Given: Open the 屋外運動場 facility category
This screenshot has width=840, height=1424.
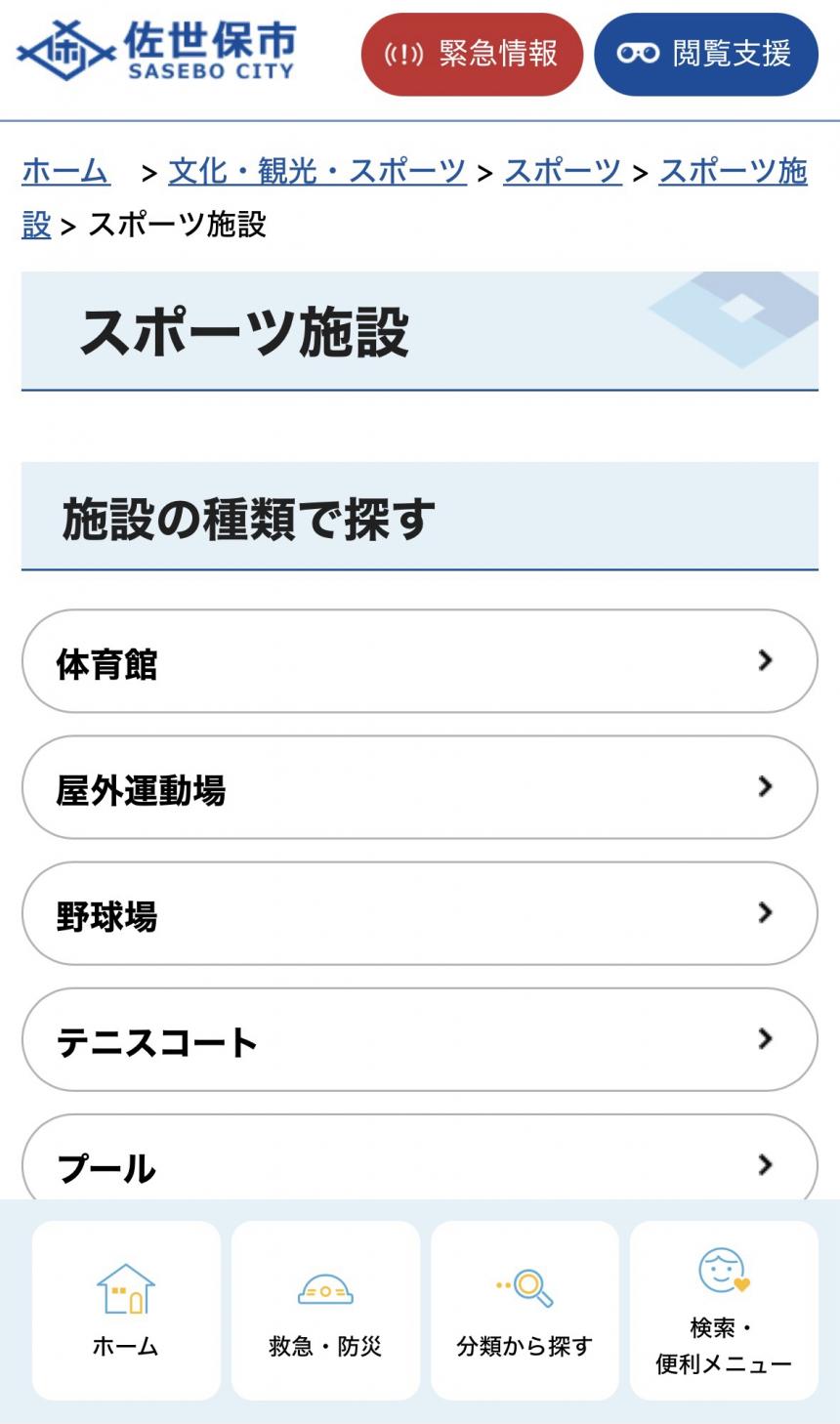Looking at the screenshot, I should [x=419, y=787].
